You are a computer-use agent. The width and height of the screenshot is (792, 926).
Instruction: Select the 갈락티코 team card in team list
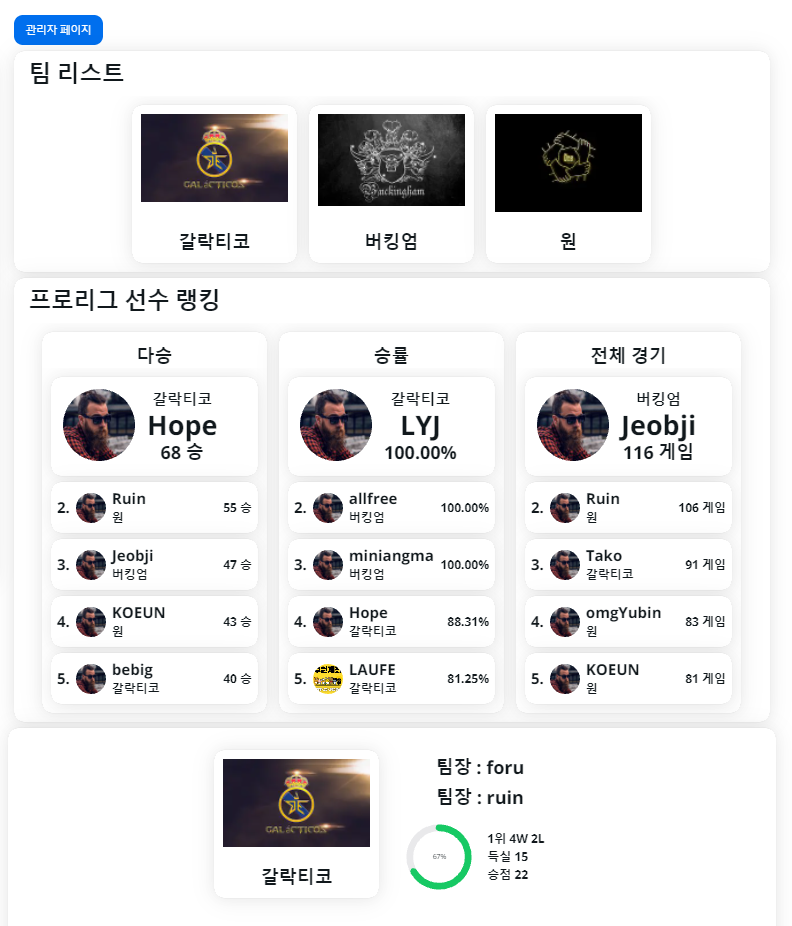pos(214,184)
